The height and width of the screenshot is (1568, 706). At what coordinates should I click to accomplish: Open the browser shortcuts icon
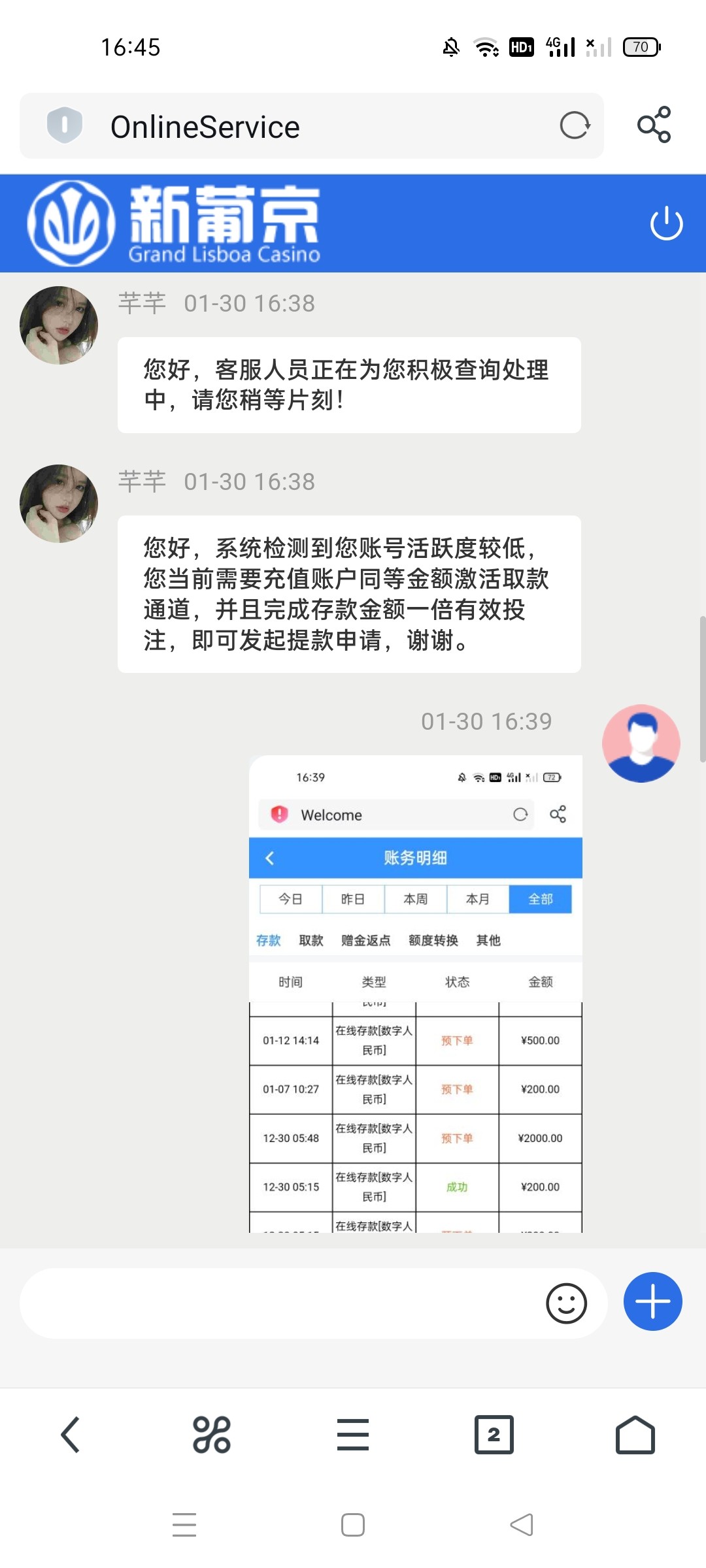coord(212,1435)
